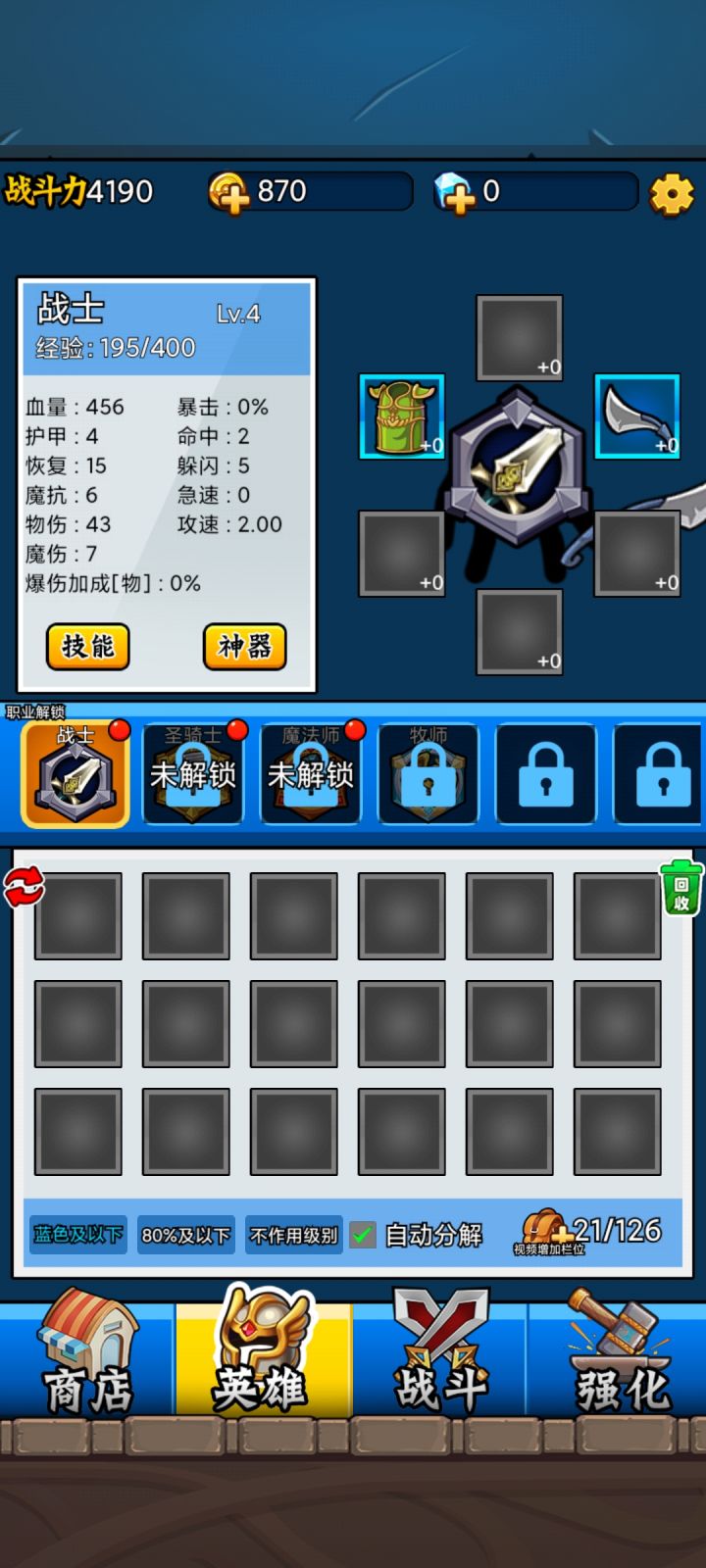Toggle the 自动分解 auto-dismantle checkbox
706x1568 pixels.
(x=363, y=1237)
